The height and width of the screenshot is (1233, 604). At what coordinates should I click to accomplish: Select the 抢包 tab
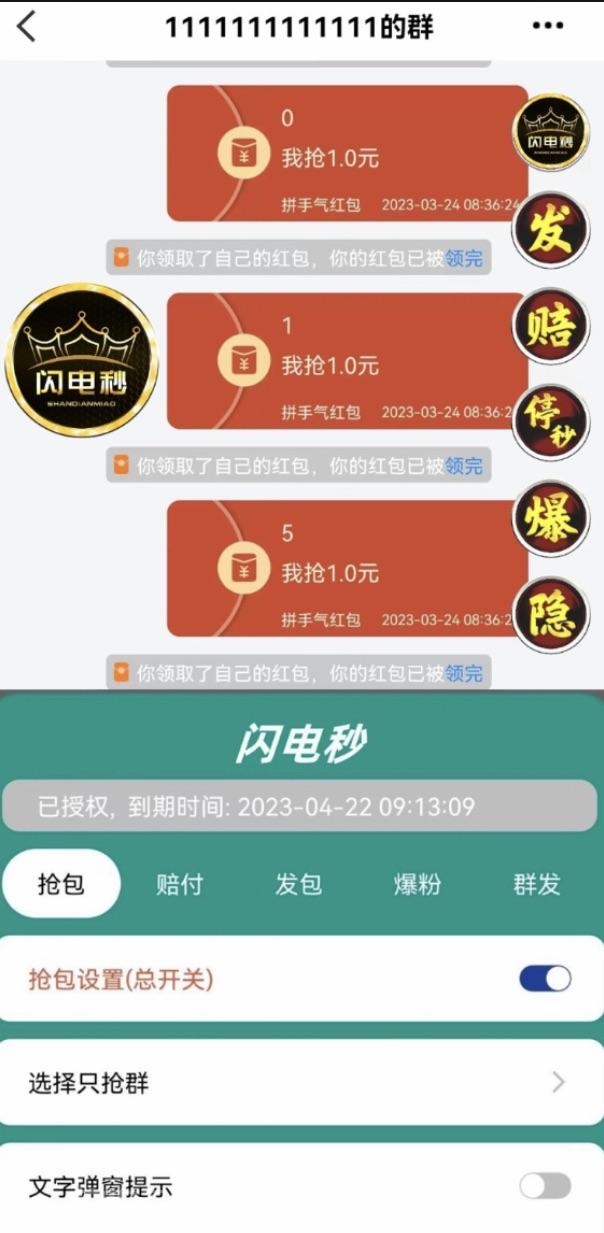[61, 884]
